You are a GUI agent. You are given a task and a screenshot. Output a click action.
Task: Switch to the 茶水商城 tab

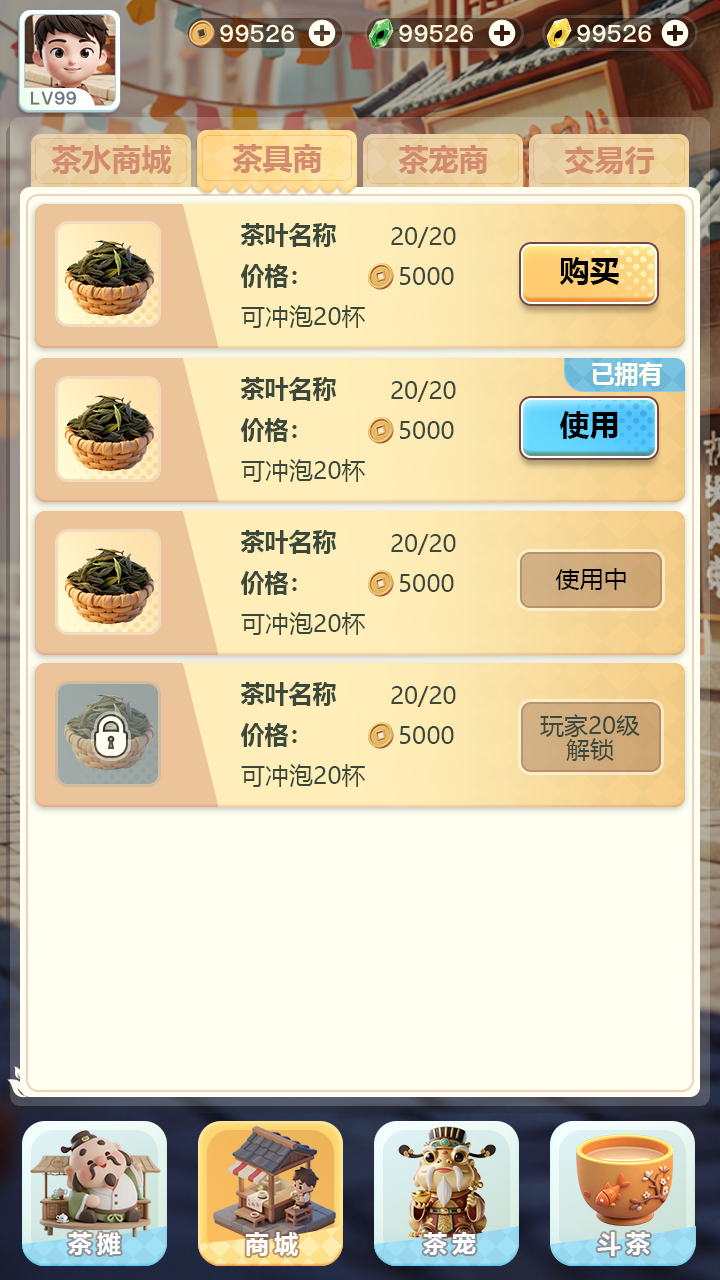point(111,160)
